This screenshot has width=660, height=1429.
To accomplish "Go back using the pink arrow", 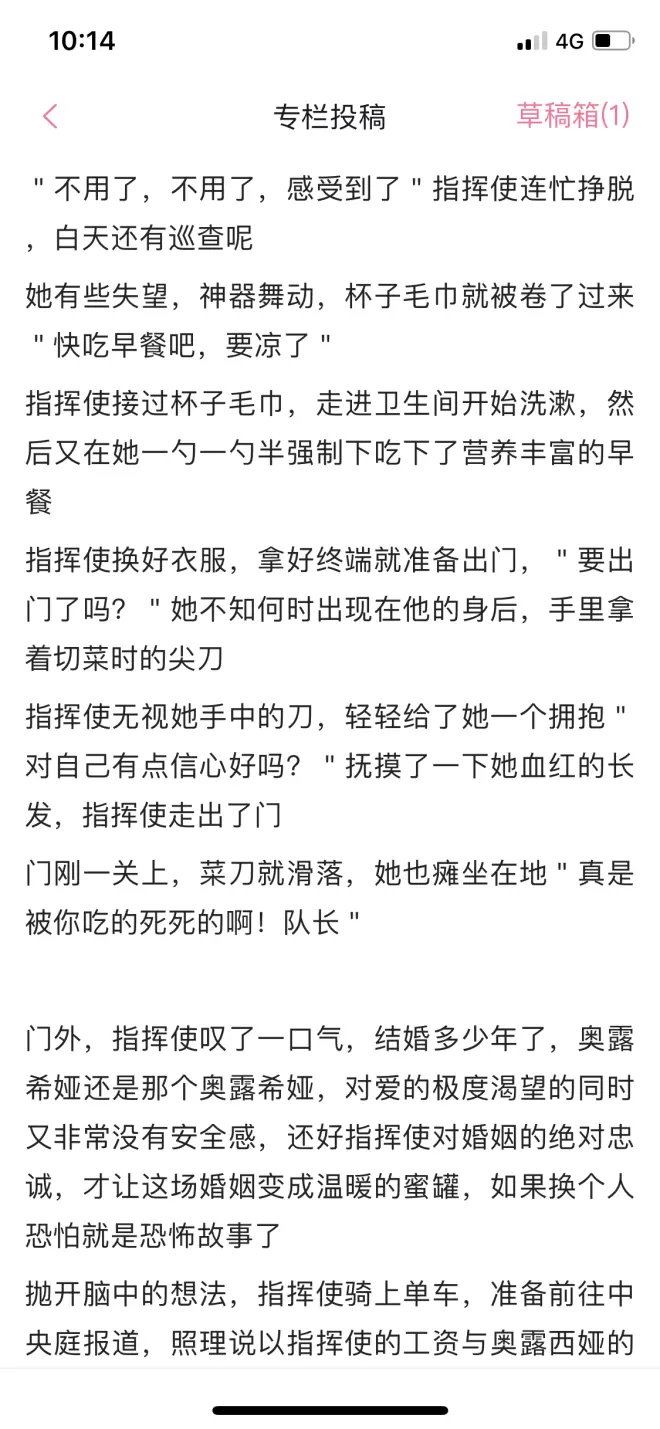I will pyautogui.click(x=50, y=116).
